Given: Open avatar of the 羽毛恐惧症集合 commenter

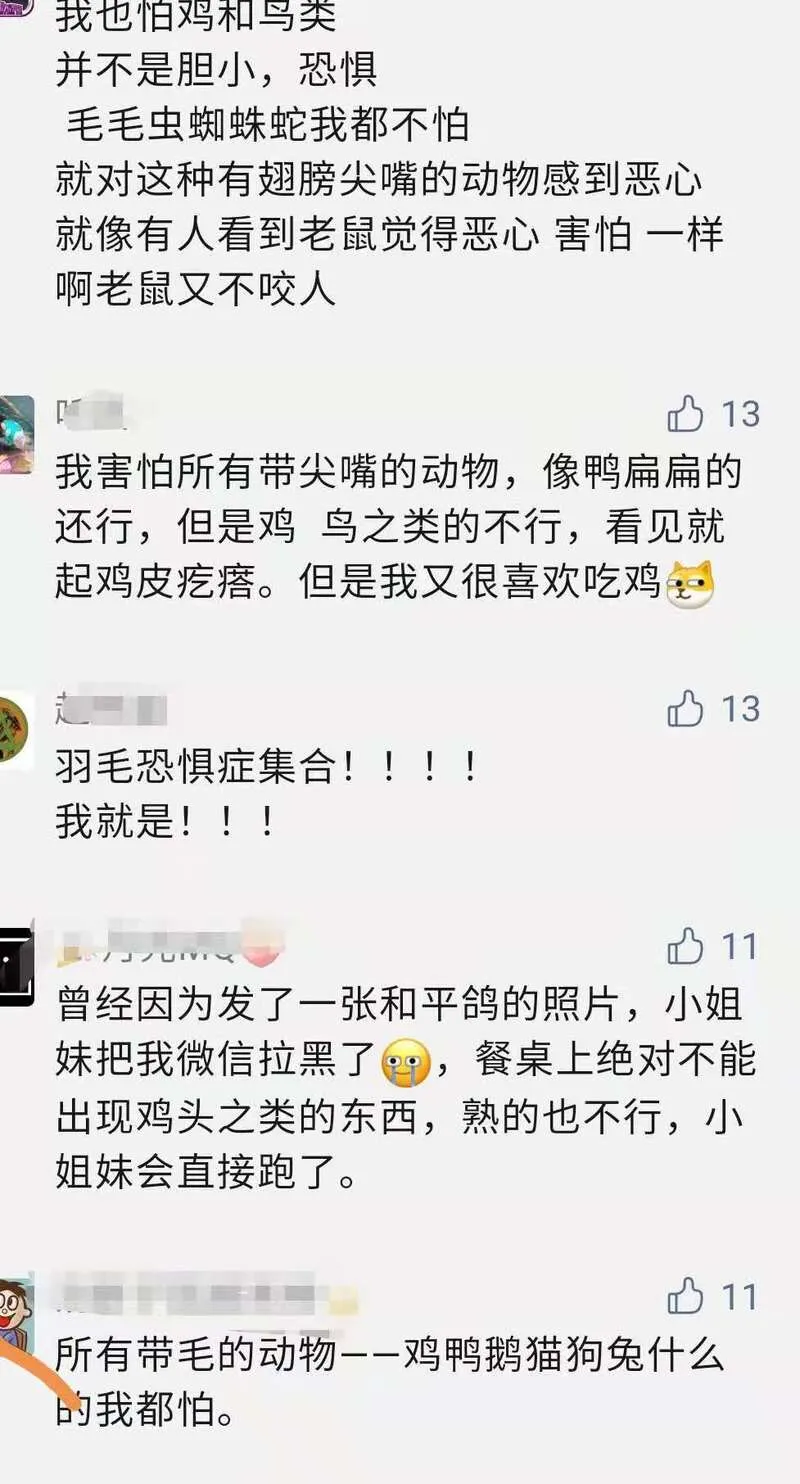Looking at the screenshot, I should [14, 730].
